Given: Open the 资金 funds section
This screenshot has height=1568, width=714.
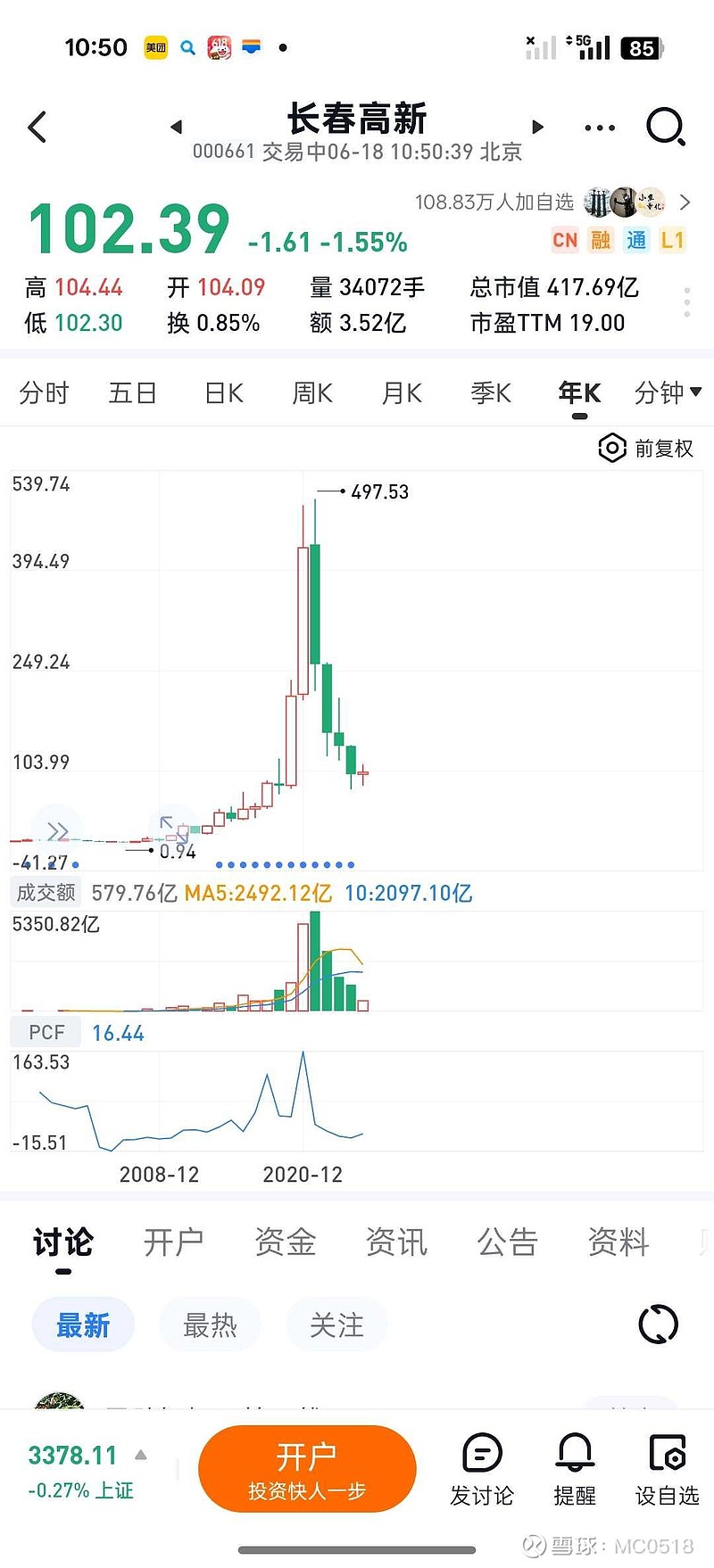Looking at the screenshot, I should tap(286, 1241).
